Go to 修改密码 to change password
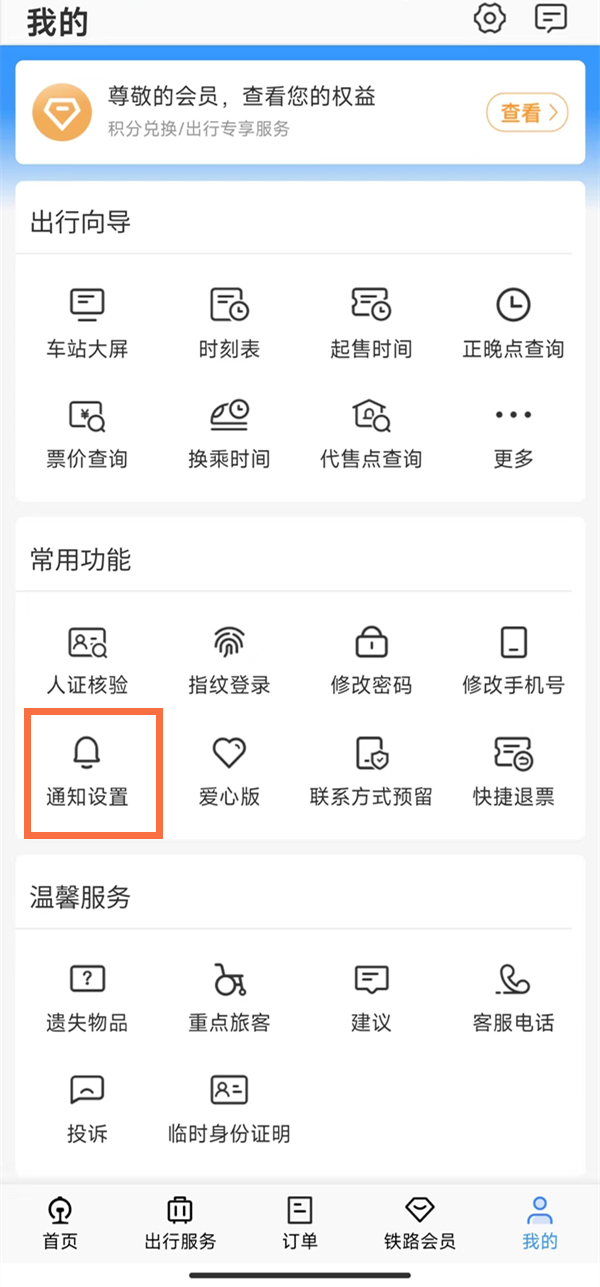Viewport: 600px width, 1287px height. [371, 659]
